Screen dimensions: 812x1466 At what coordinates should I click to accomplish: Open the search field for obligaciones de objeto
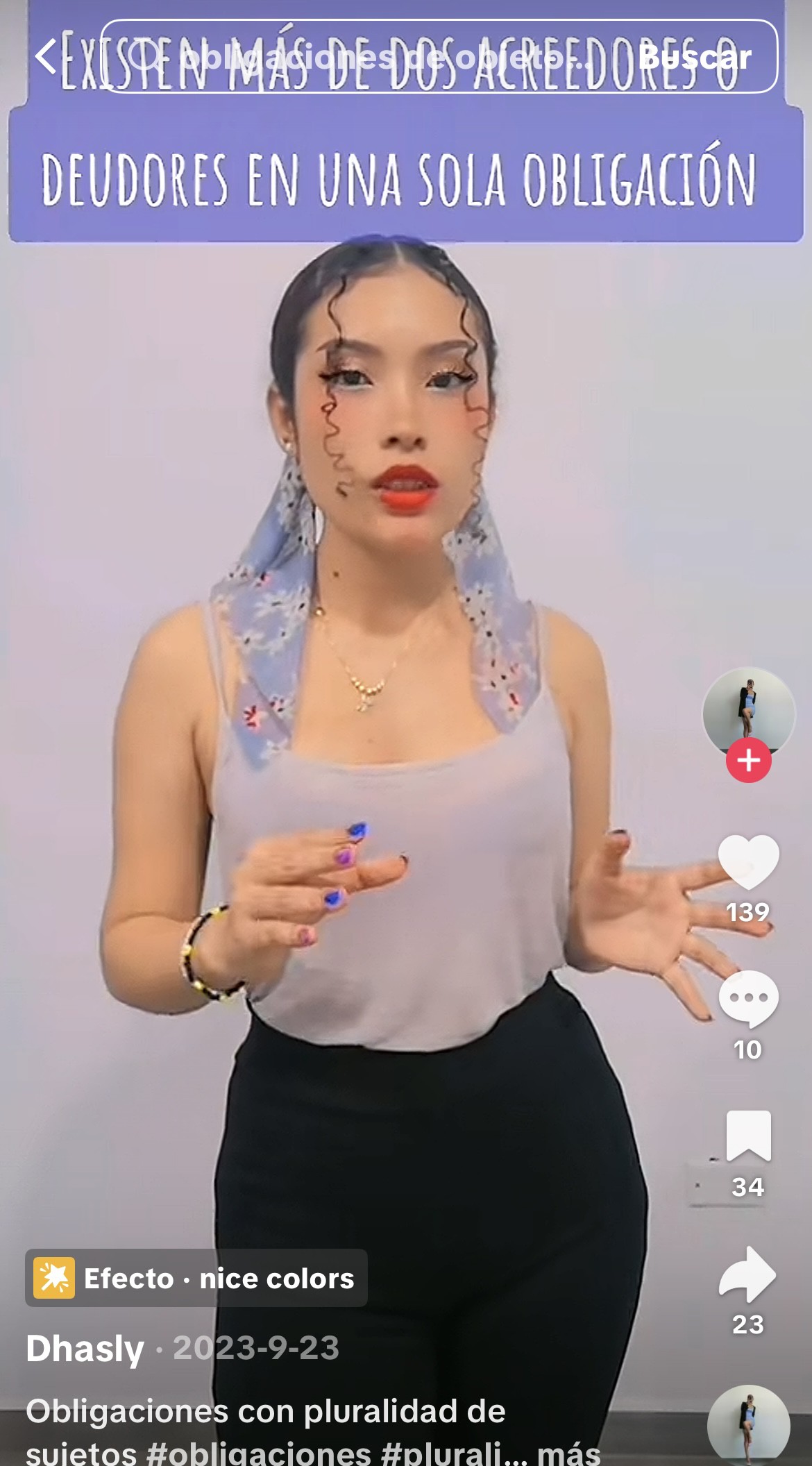[368, 57]
